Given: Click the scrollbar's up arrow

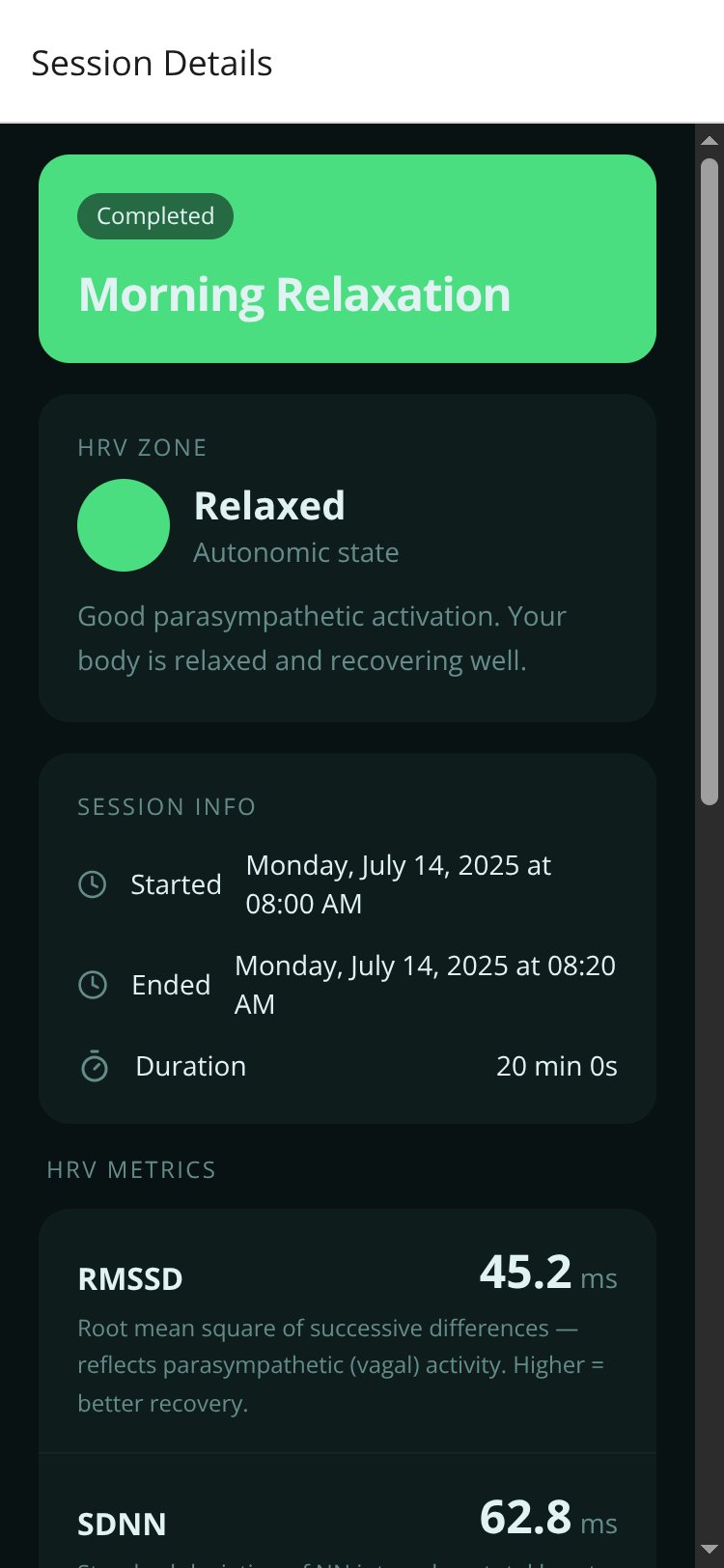Looking at the screenshot, I should (710, 140).
